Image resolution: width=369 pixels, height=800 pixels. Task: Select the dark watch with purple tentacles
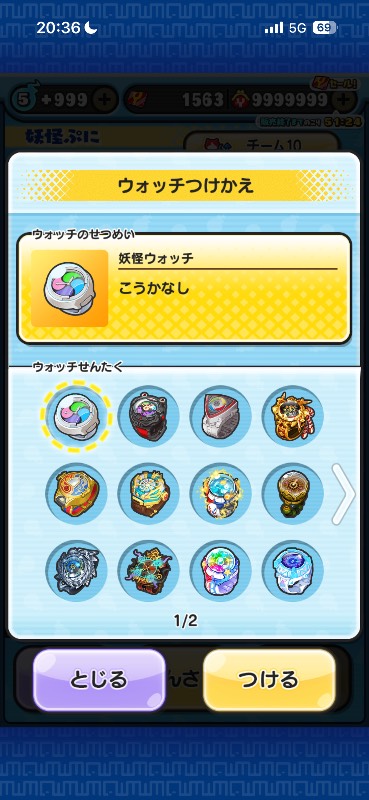click(x=149, y=571)
